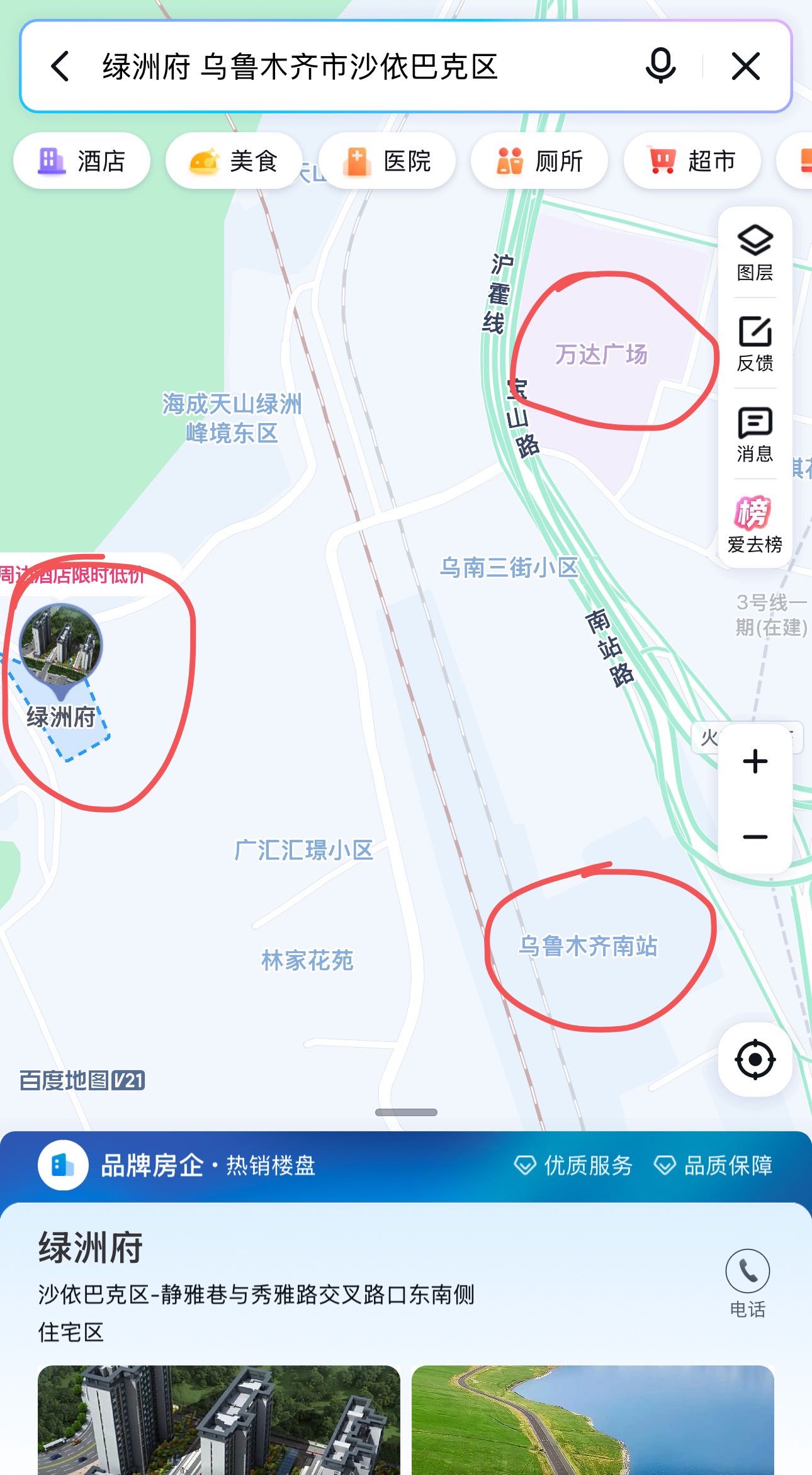
Task: Open the 超市 supermarket category
Action: tap(692, 161)
